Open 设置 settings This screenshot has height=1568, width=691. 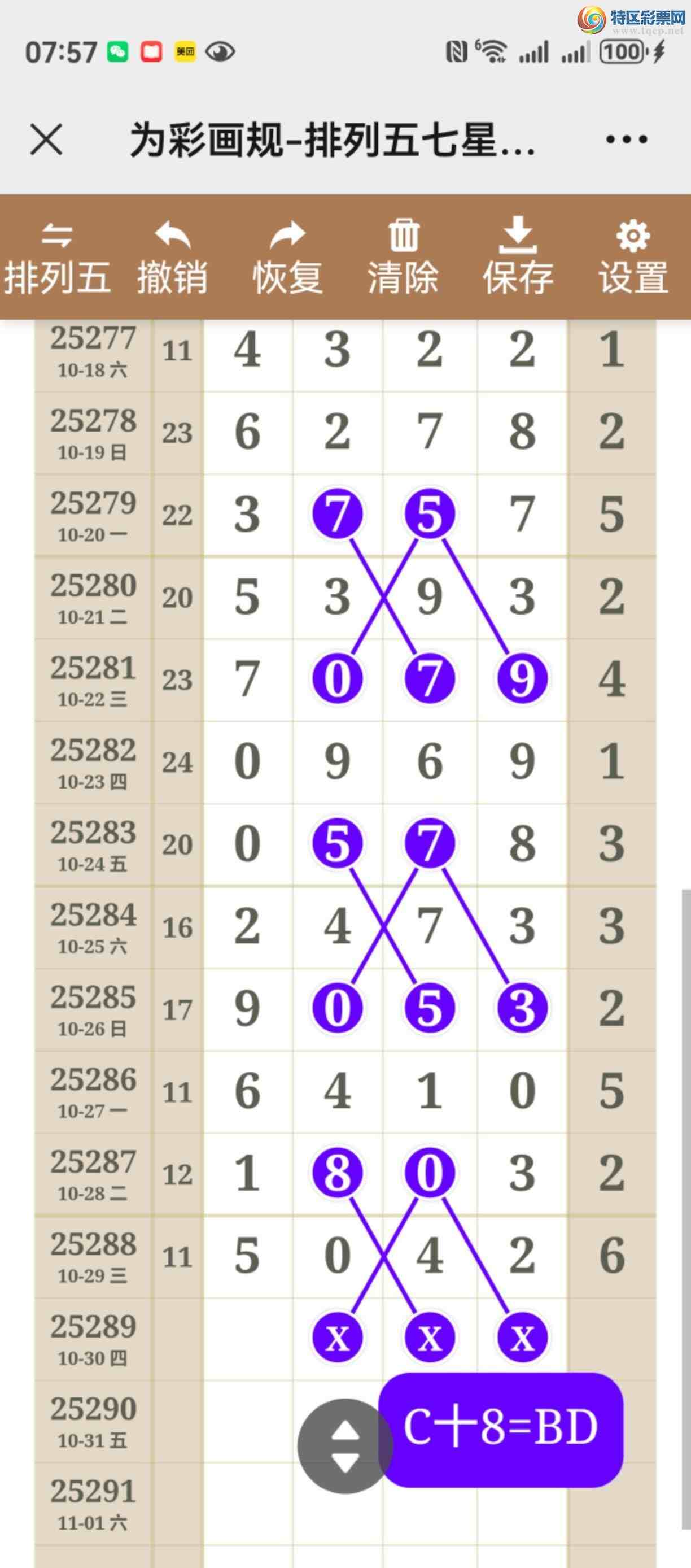tap(633, 258)
